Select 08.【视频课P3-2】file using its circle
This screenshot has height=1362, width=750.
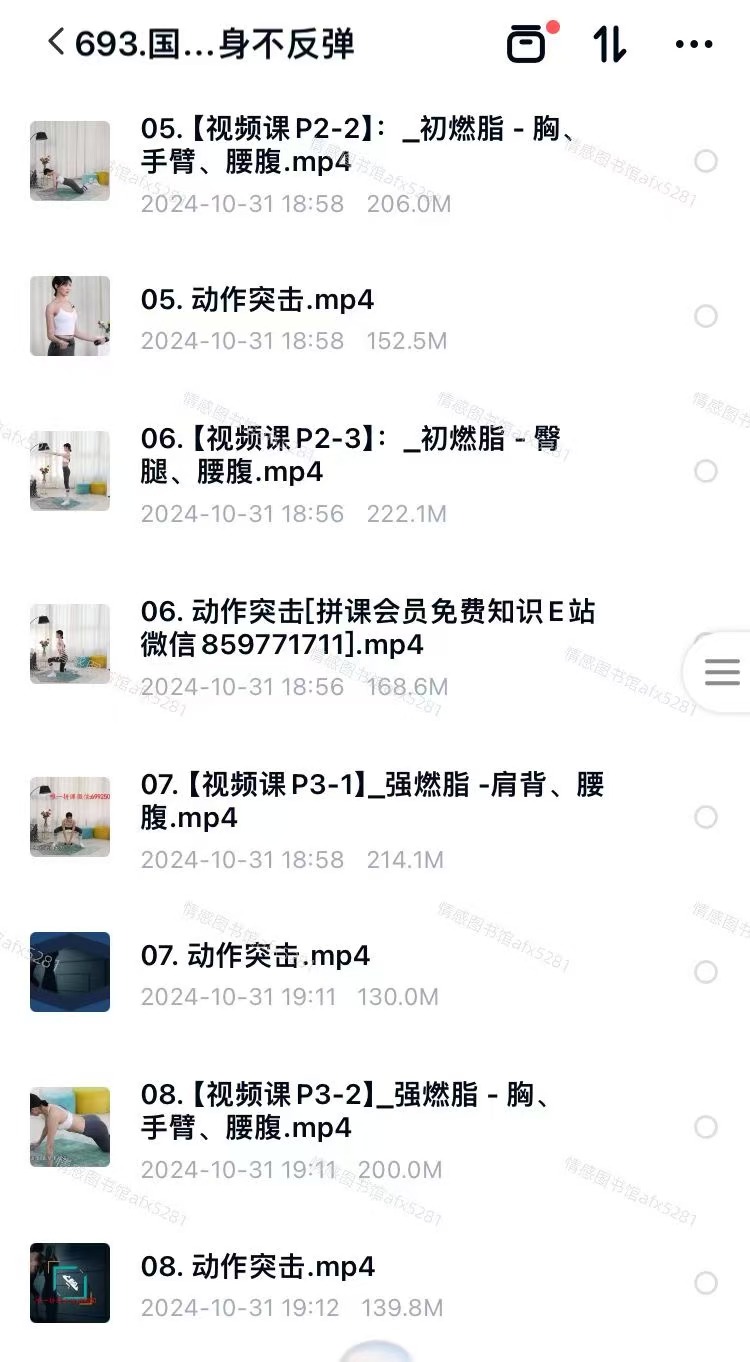(706, 1127)
